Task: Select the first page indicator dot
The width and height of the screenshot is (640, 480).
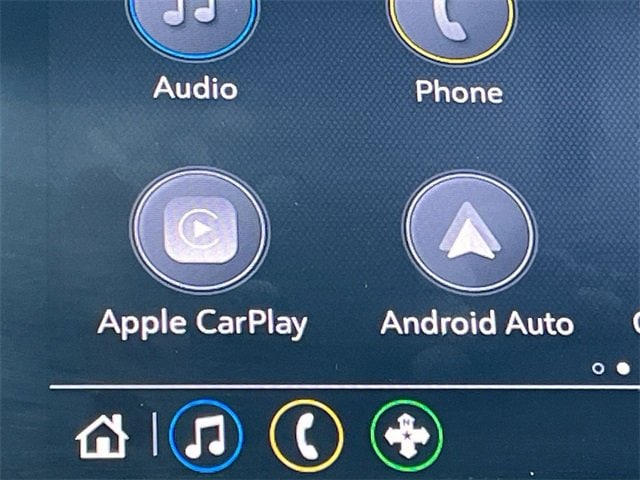Action: (x=598, y=368)
